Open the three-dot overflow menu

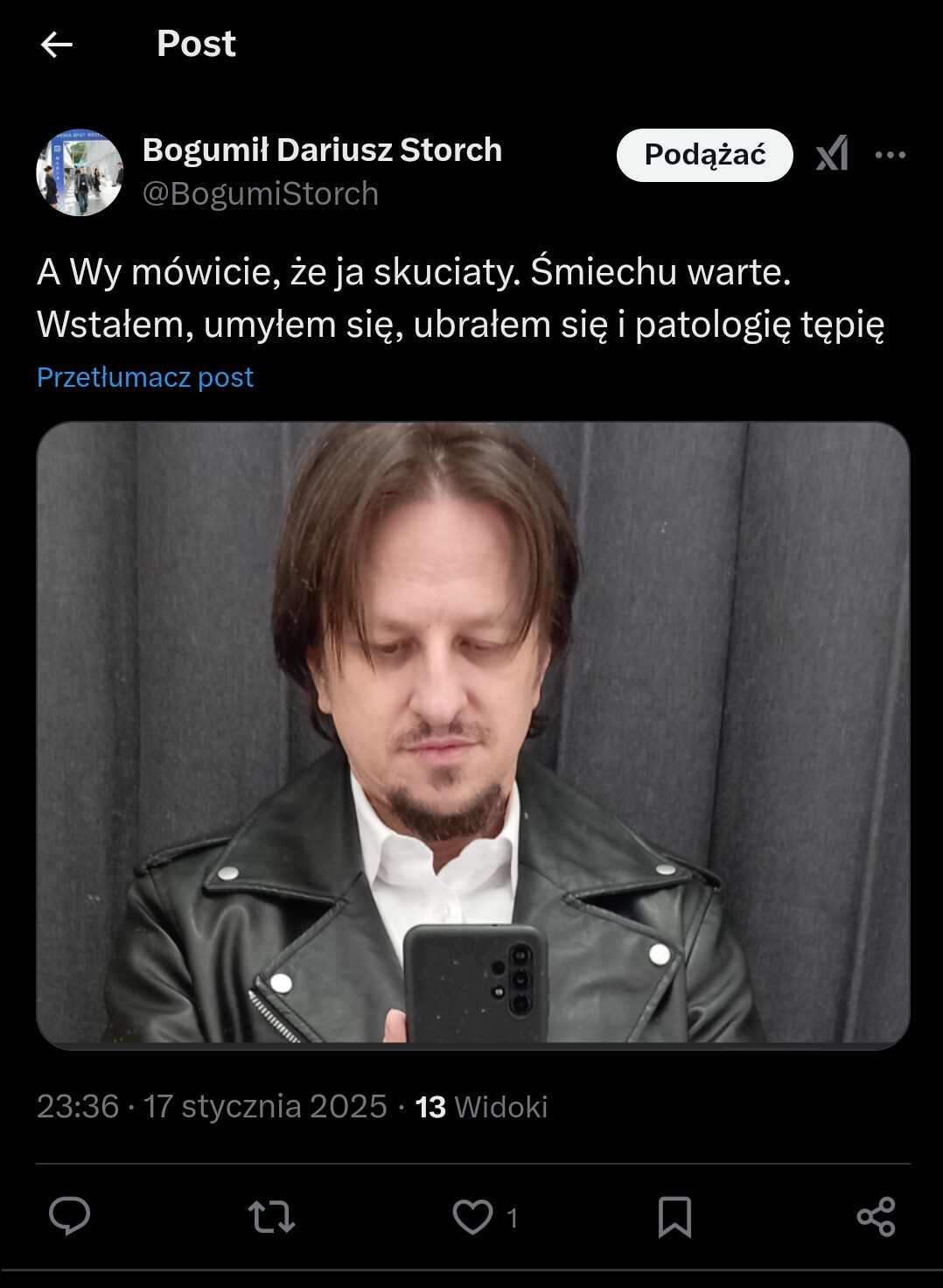tap(890, 155)
